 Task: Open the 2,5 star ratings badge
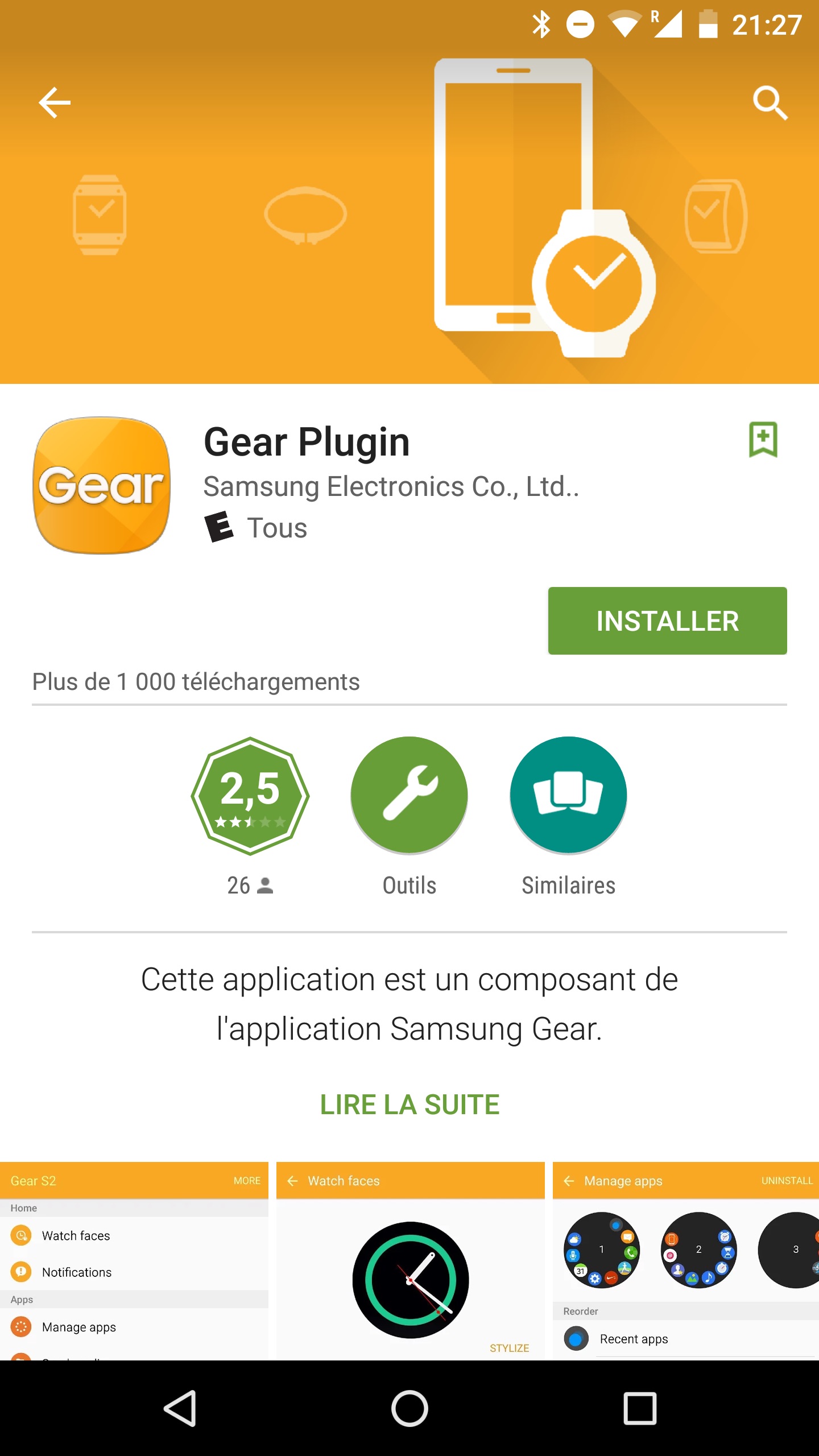point(250,796)
